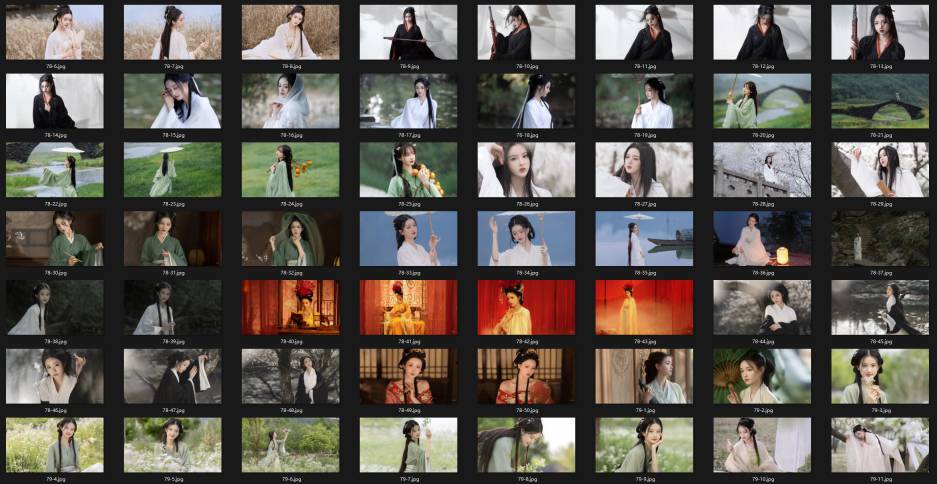Open image 78-22.jpg
Image resolution: width=937 pixels, height=484 pixels.
coord(54,169)
